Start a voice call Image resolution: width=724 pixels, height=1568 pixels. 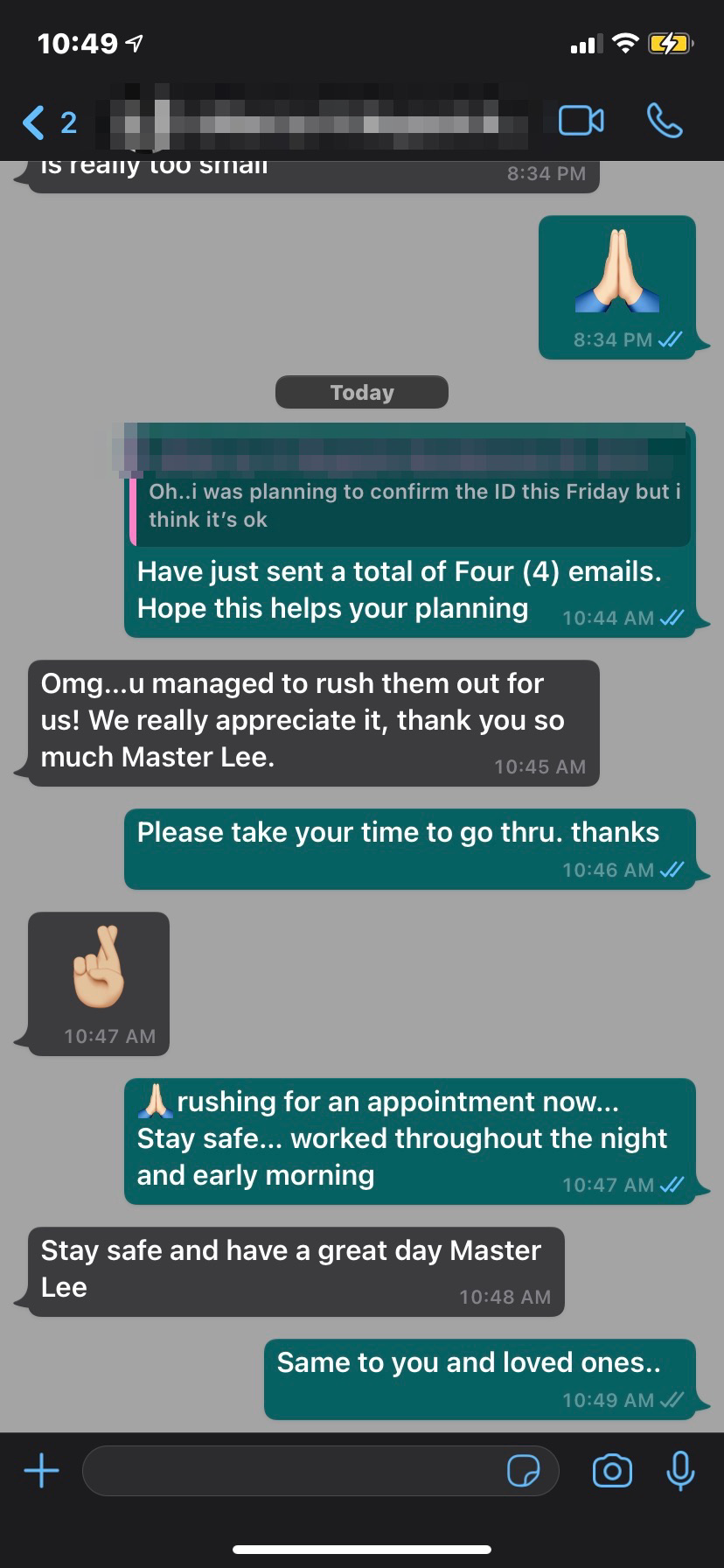665,121
